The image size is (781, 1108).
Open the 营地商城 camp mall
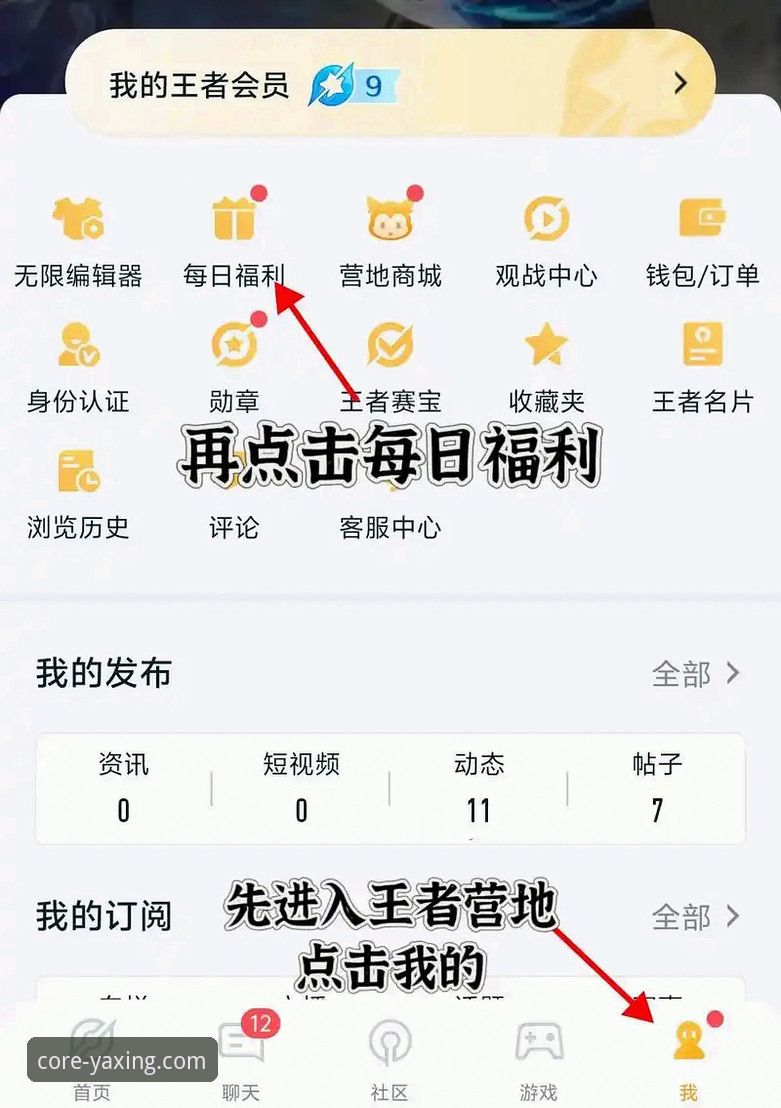(389, 239)
